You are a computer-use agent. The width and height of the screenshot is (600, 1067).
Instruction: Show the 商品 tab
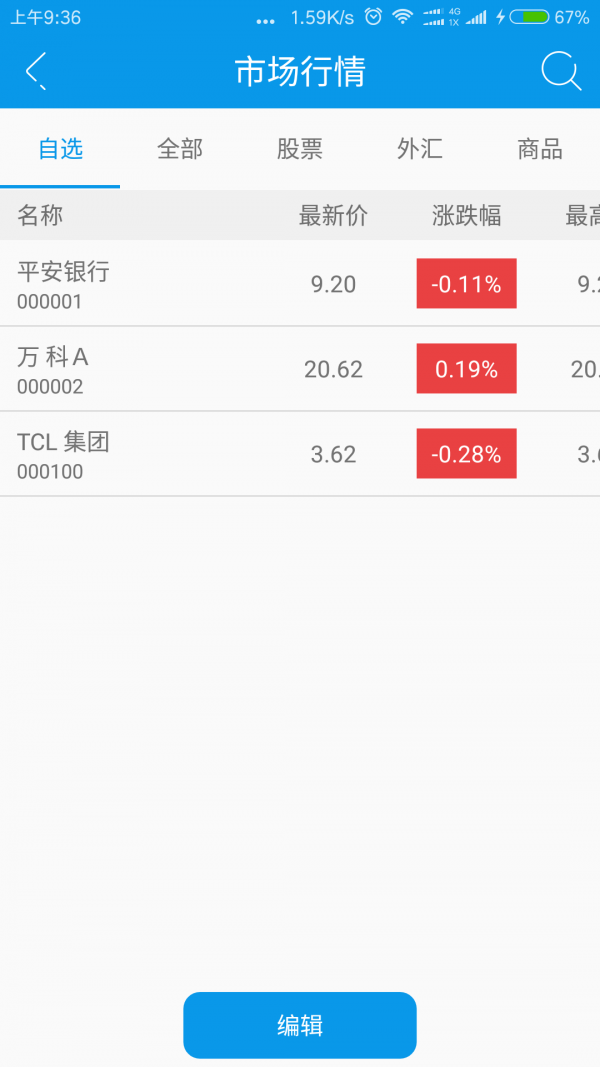[x=539, y=149]
